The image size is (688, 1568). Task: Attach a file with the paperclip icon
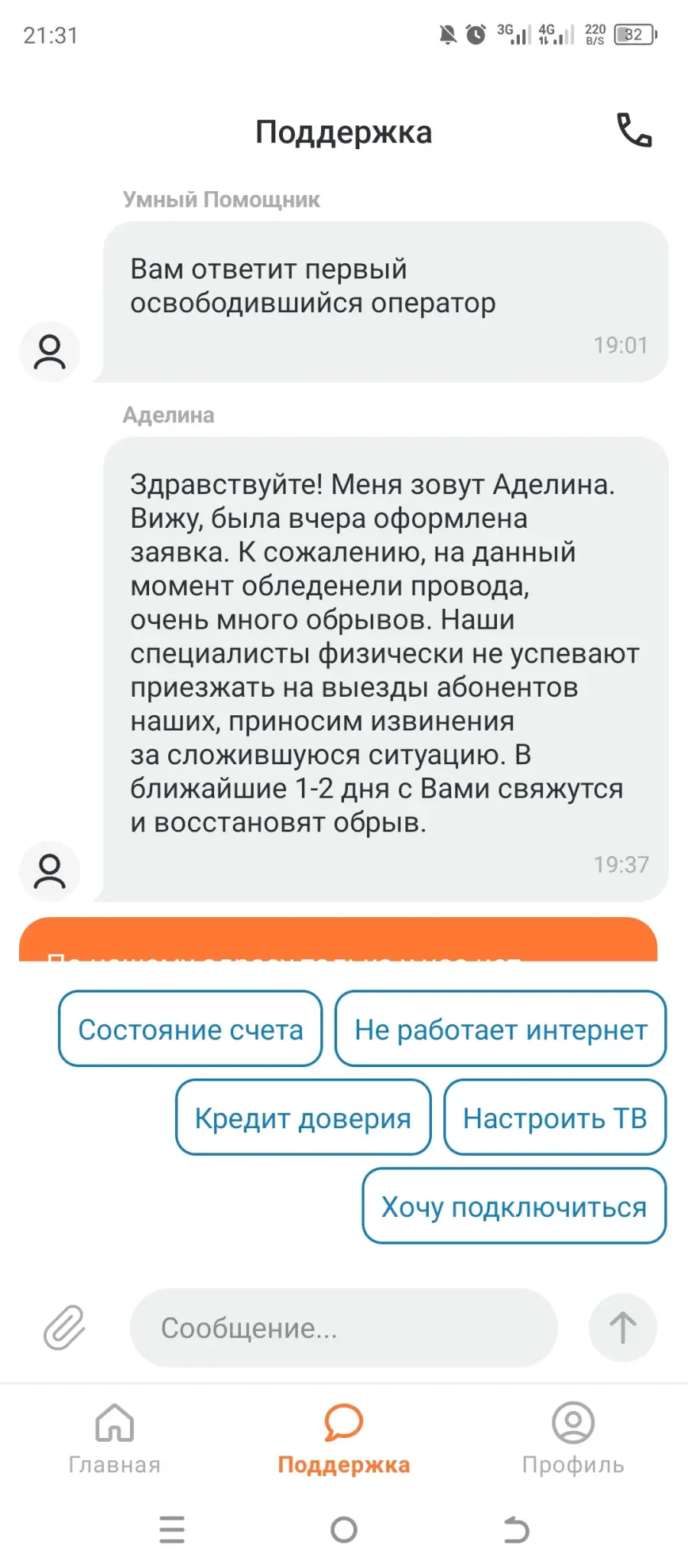[x=64, y=1327]
